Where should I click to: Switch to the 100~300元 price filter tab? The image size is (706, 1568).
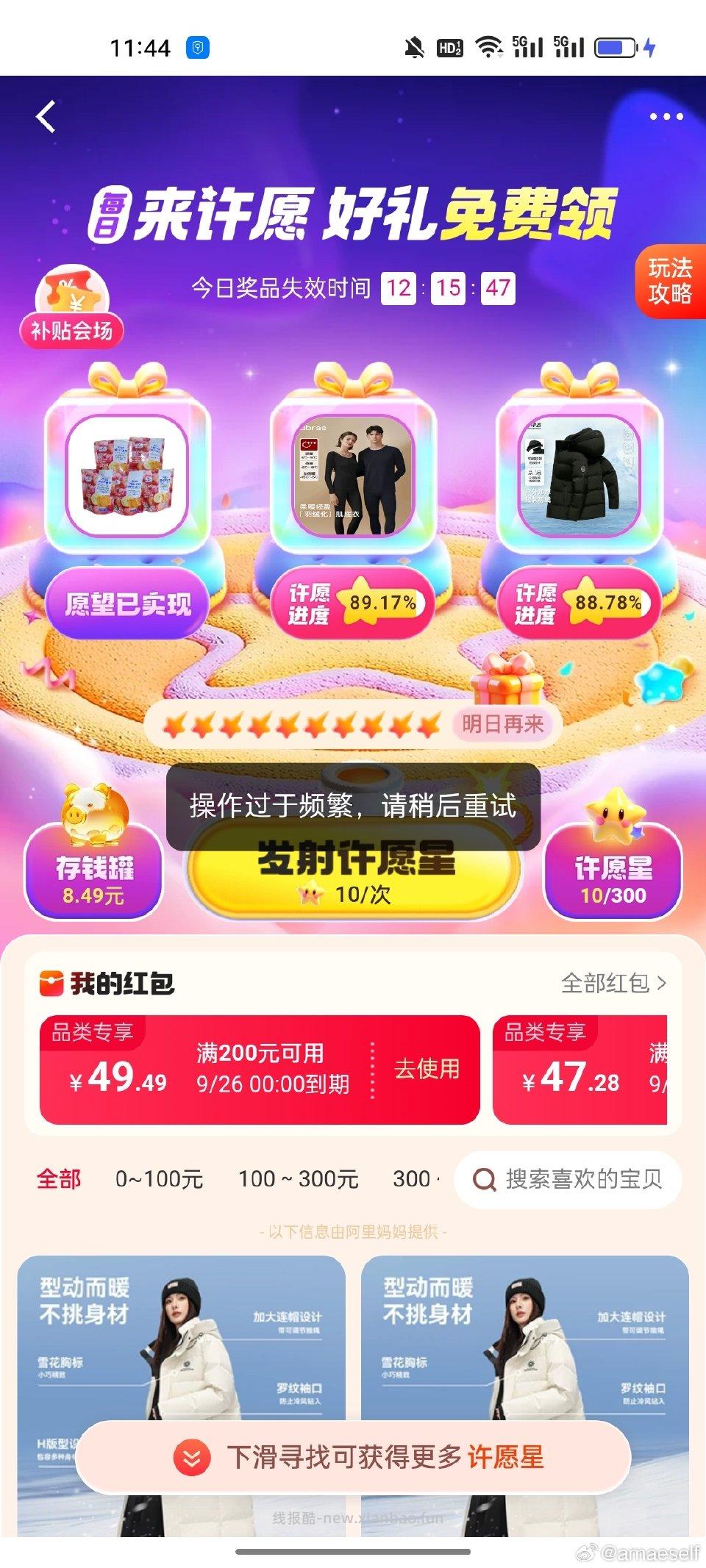[297, 1178]
